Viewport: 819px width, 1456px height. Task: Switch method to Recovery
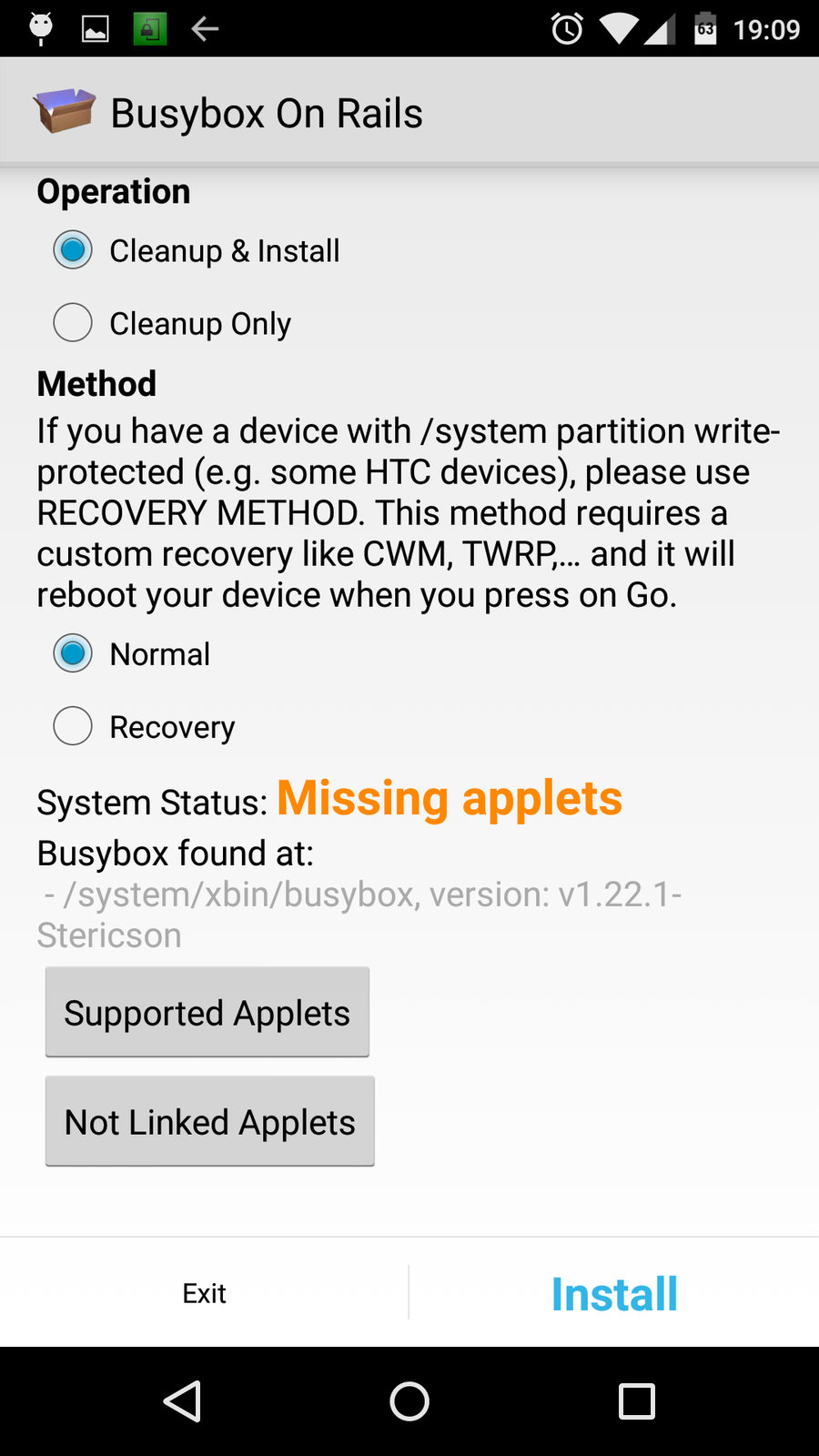[73, 726]
